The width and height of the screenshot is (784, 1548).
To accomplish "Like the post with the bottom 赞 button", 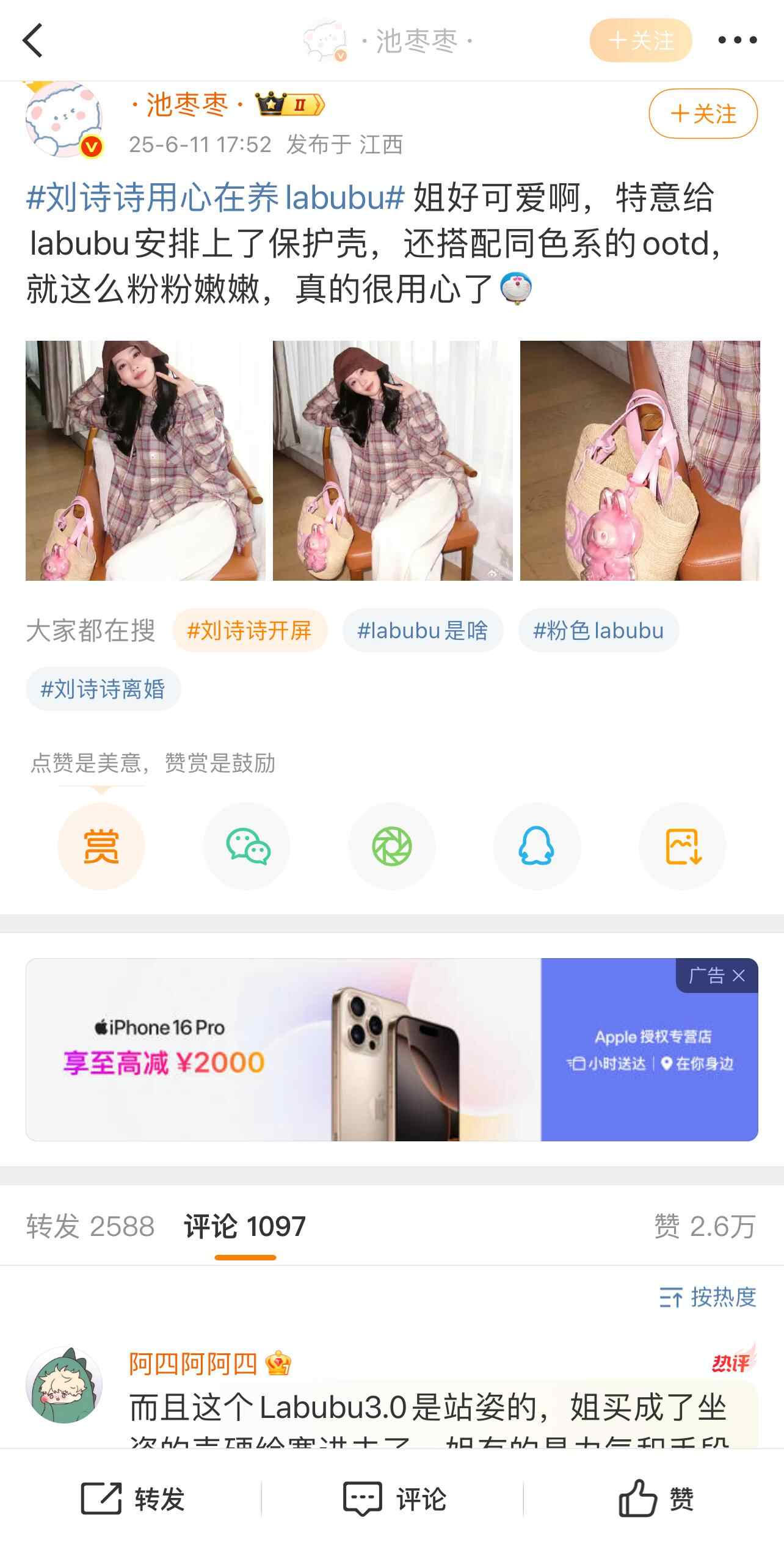I will coord(656,1499).
